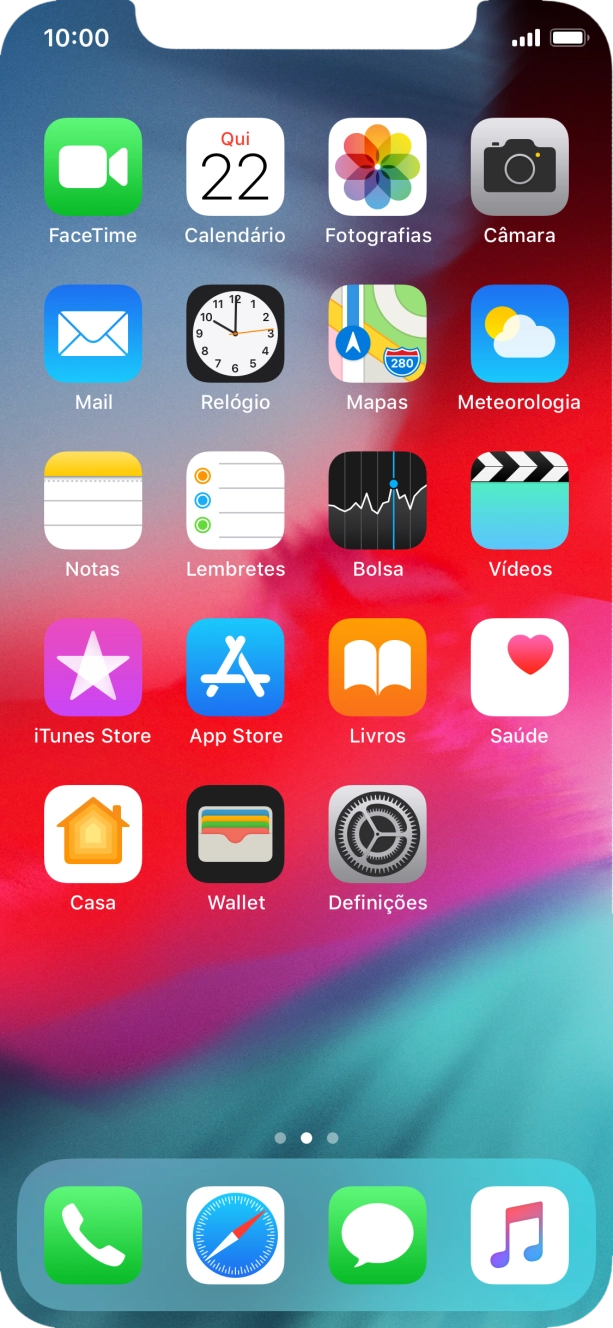
Task: Launch the Lembretes app
Action: [235, 500]
